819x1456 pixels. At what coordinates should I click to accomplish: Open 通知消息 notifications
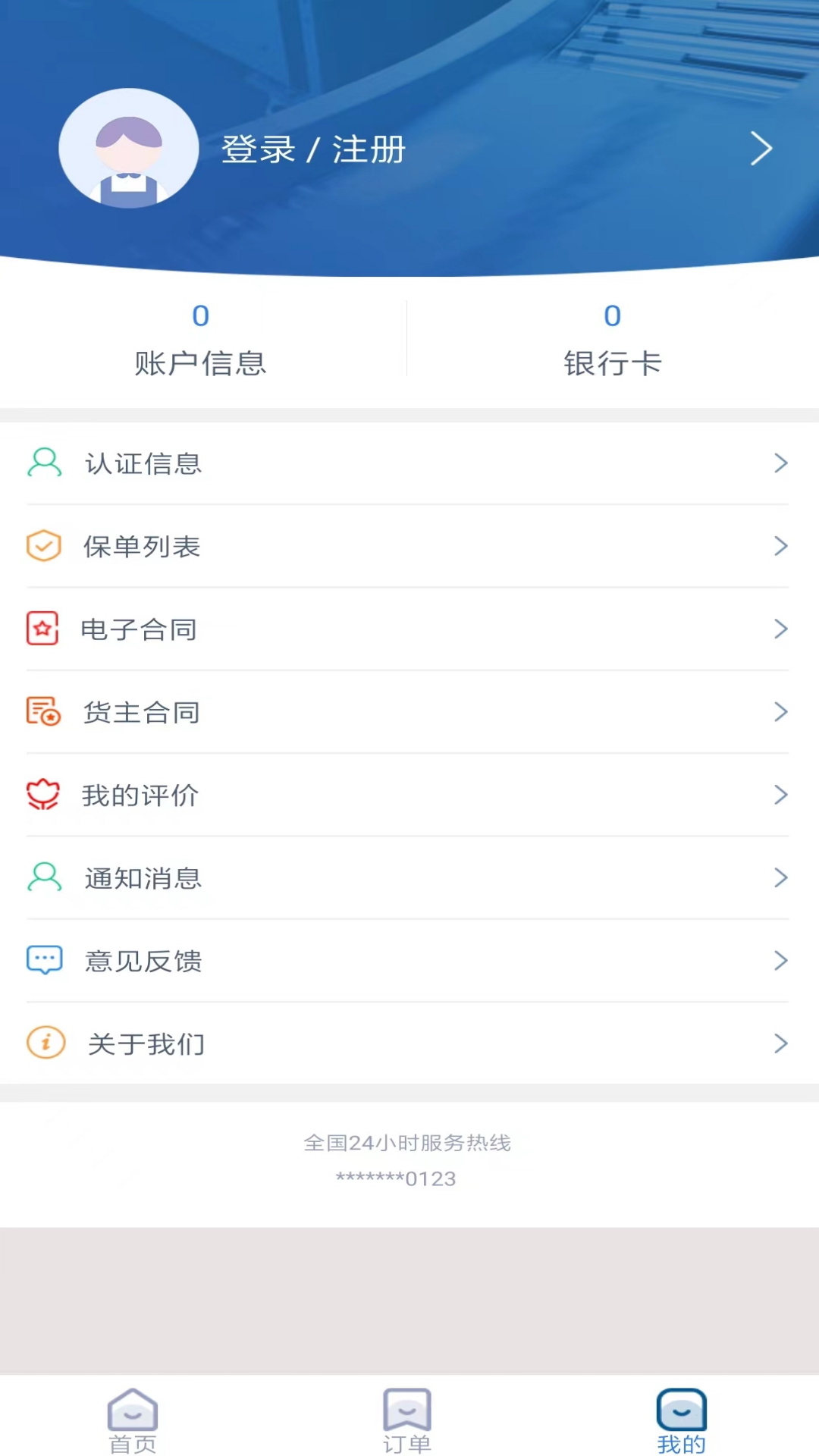[408, 878]
